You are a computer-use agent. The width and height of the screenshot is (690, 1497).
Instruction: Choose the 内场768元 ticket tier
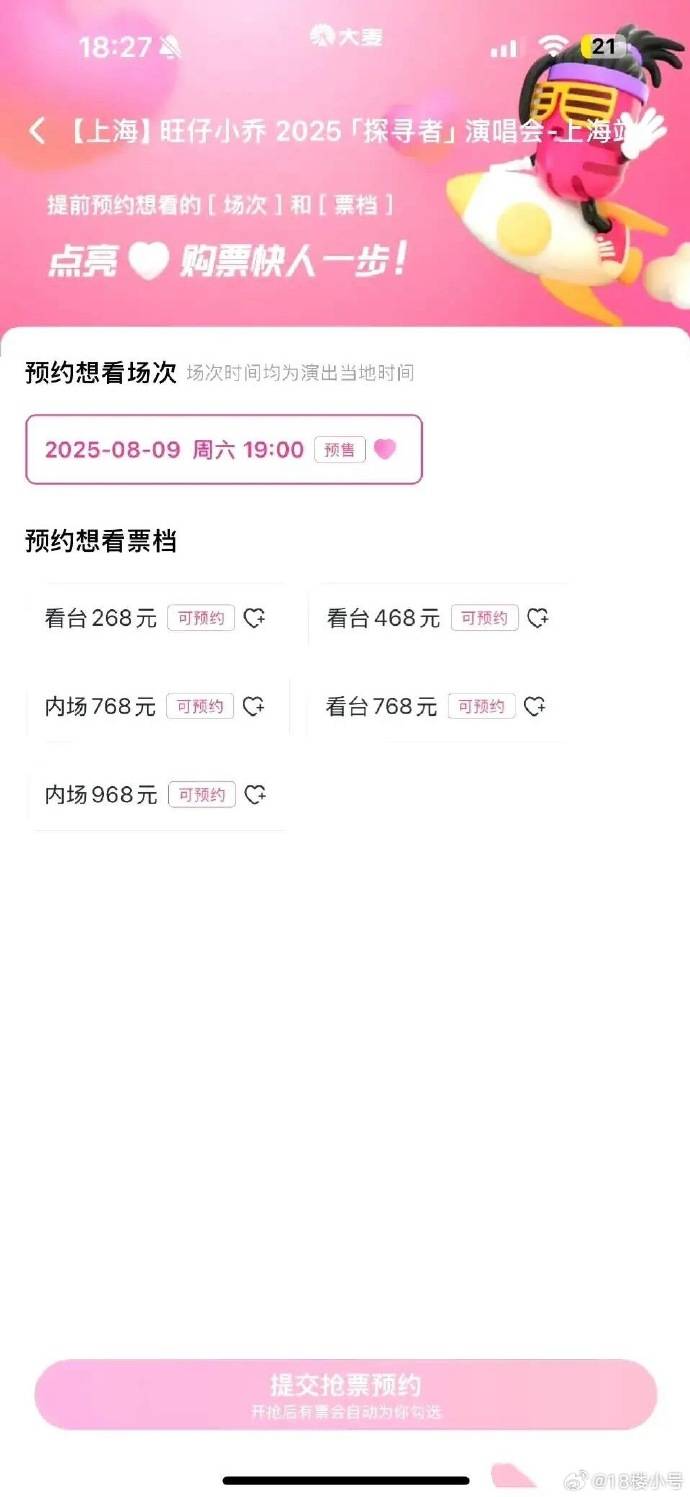click(158, 706)
